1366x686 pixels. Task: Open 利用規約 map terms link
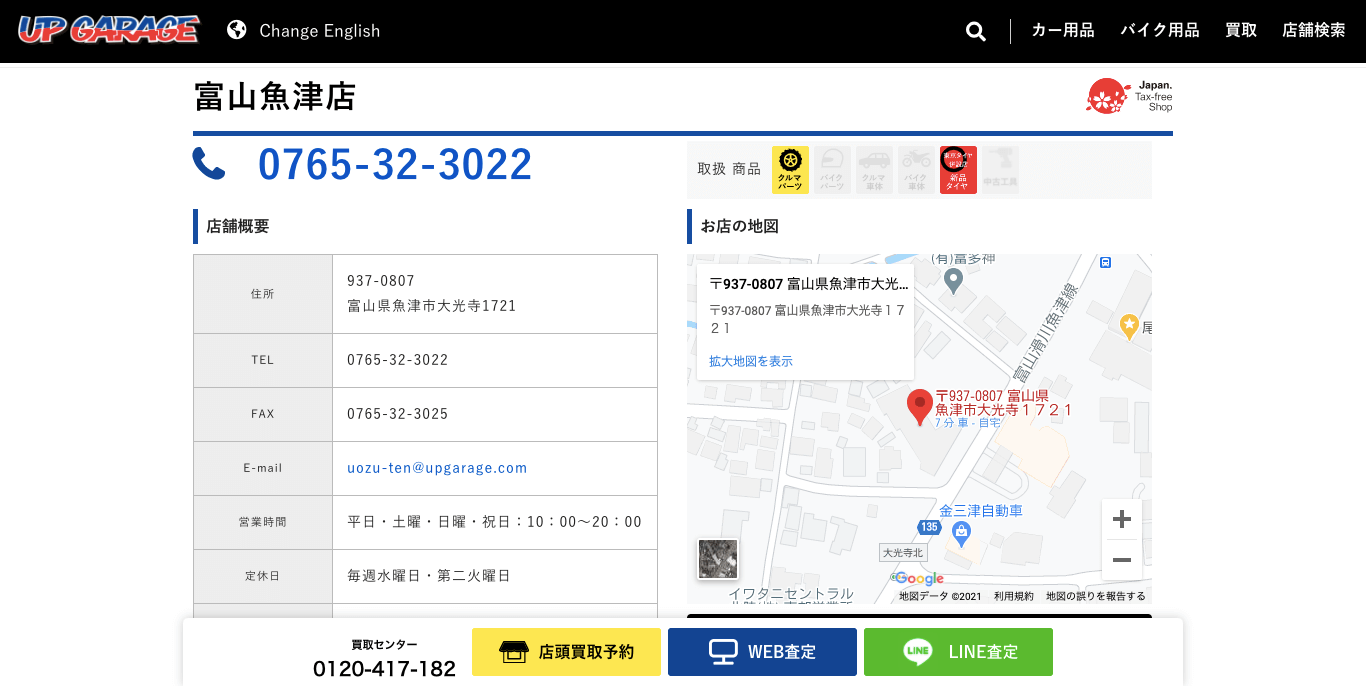(1014, 596)
